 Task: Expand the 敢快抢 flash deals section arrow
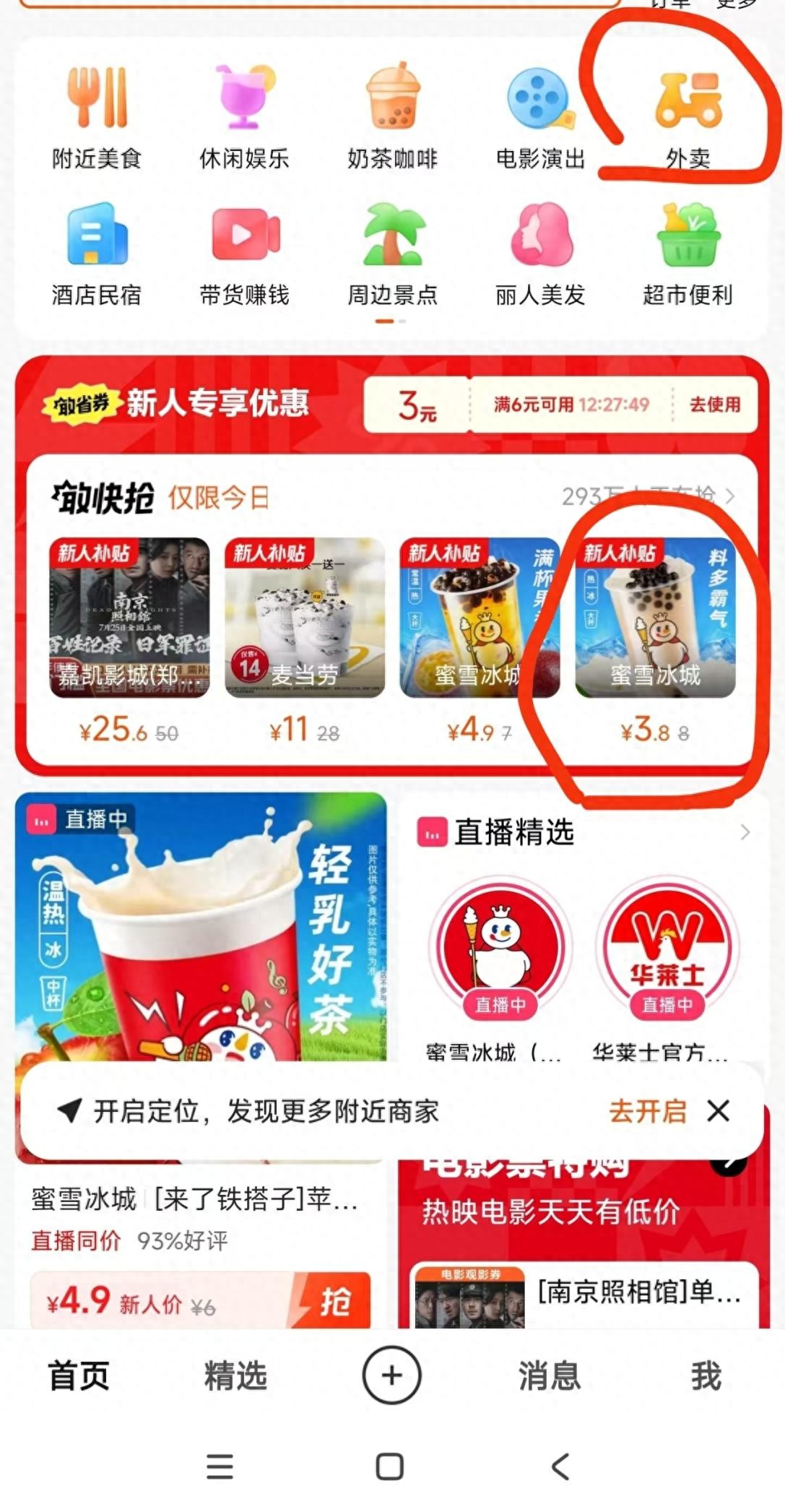(x=729, y=496)
